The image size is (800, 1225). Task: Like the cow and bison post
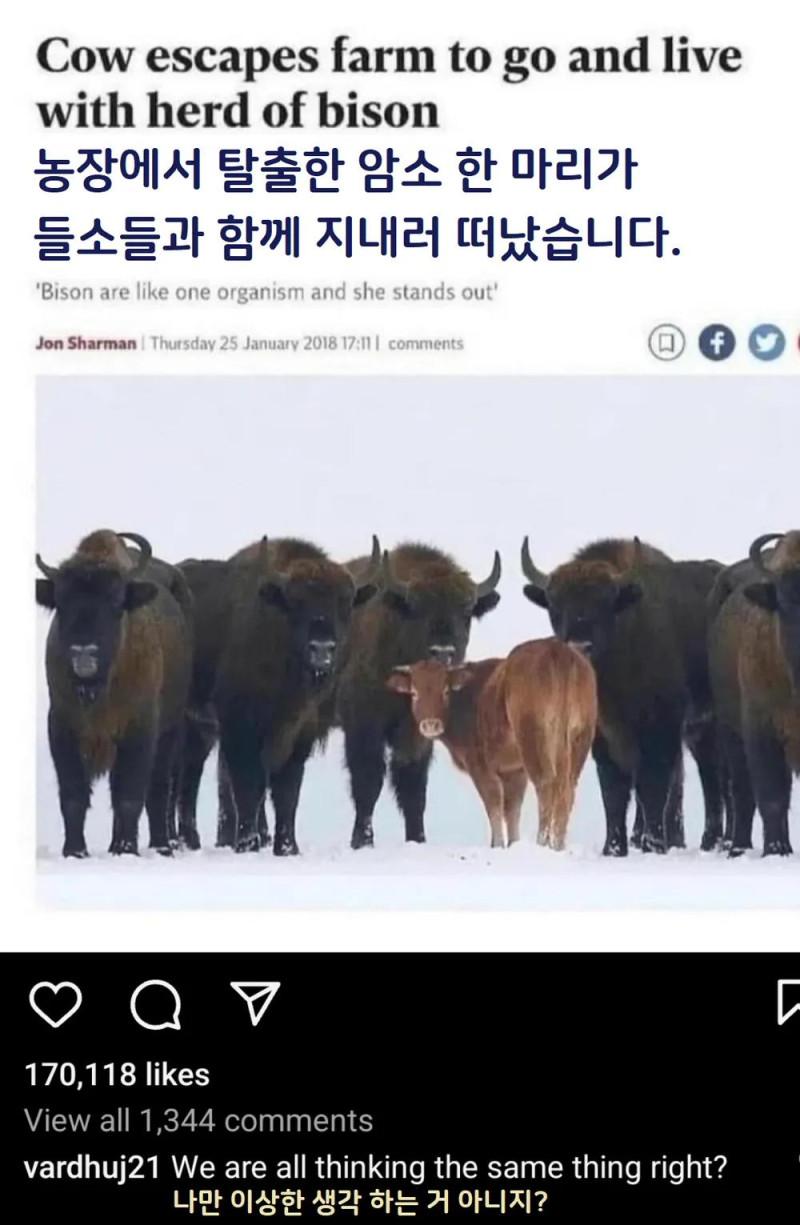click(53, 1003)
